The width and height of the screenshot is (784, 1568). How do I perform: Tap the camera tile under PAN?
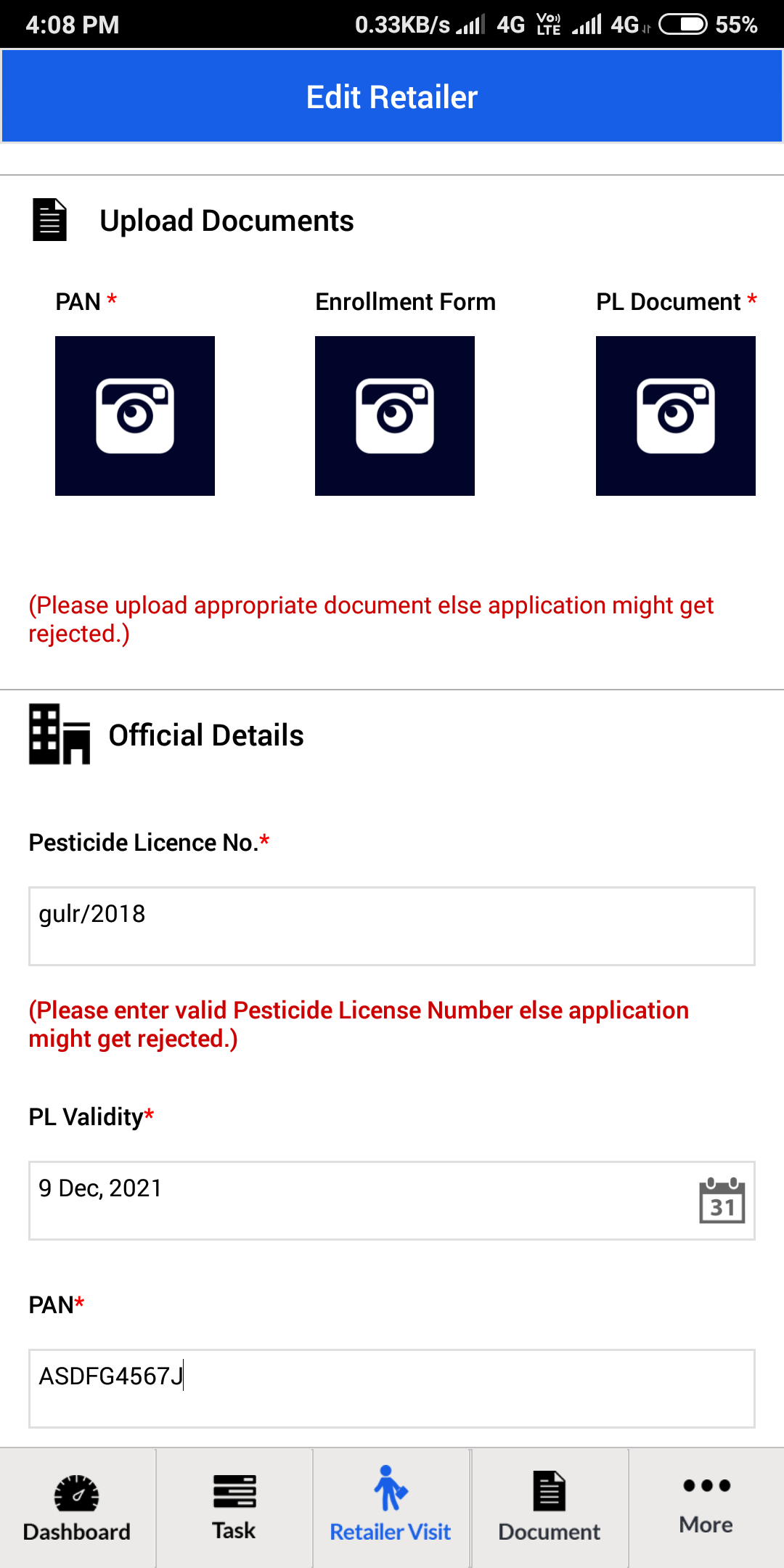[x=135, y=416]
